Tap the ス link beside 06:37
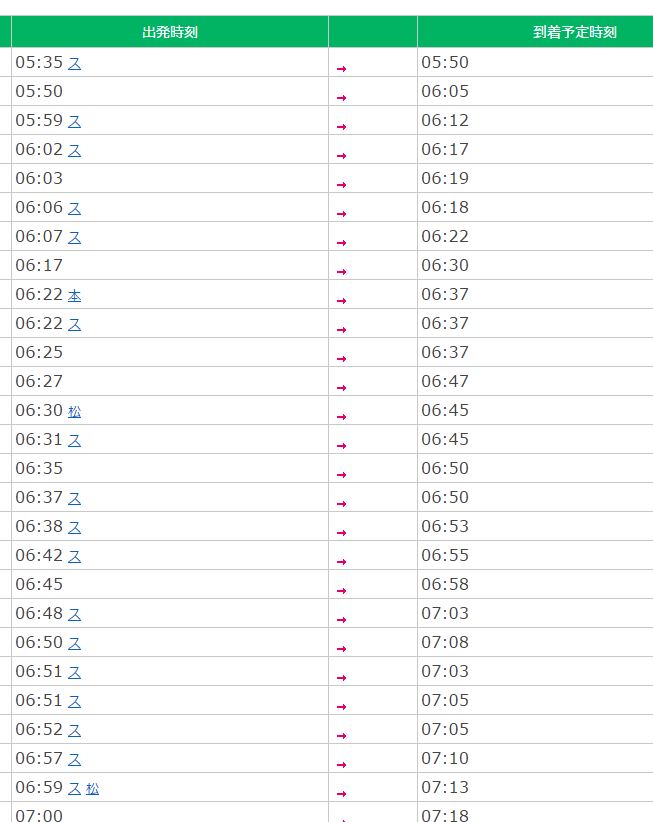This screenshot has height=822, width=653. tap(74, 498)
